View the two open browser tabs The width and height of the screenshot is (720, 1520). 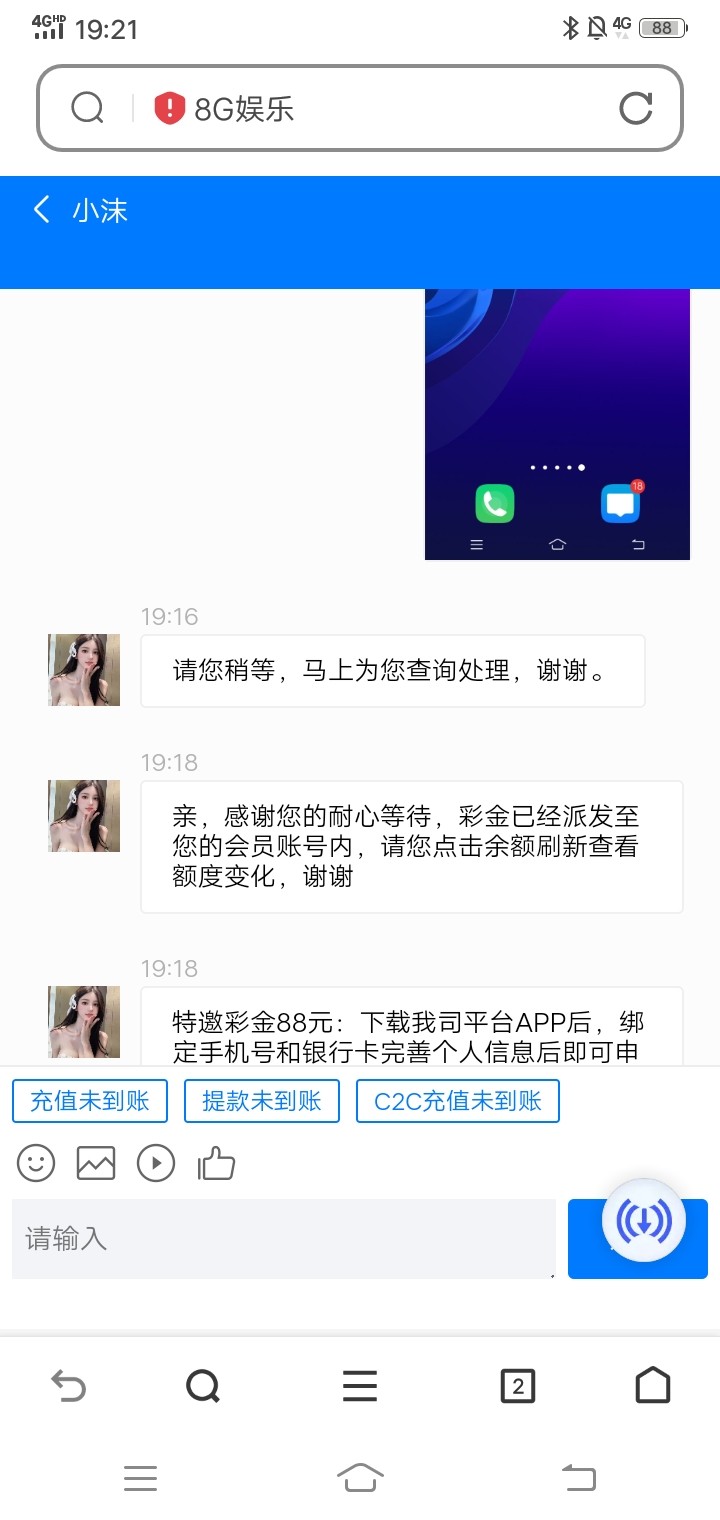coord(517,1386)
